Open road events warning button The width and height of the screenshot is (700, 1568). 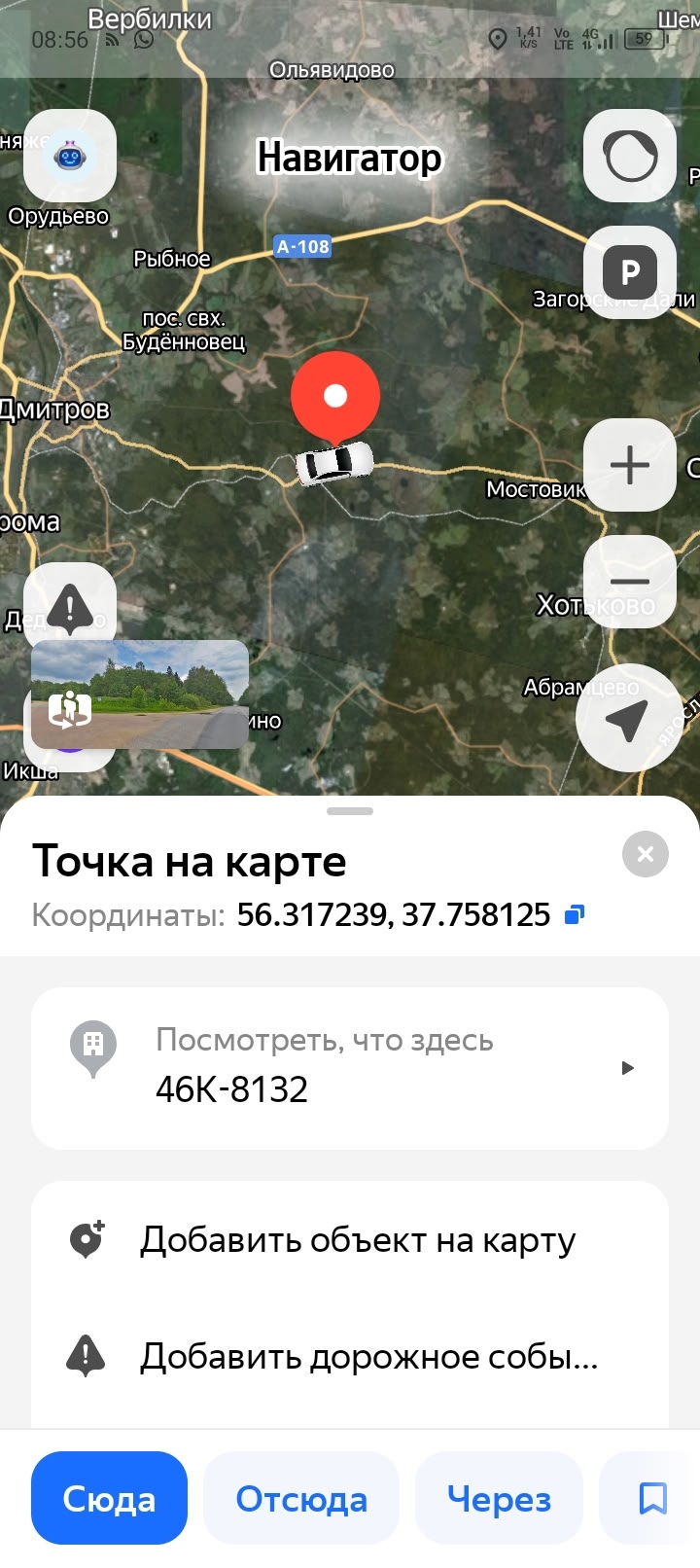[70, 607]
